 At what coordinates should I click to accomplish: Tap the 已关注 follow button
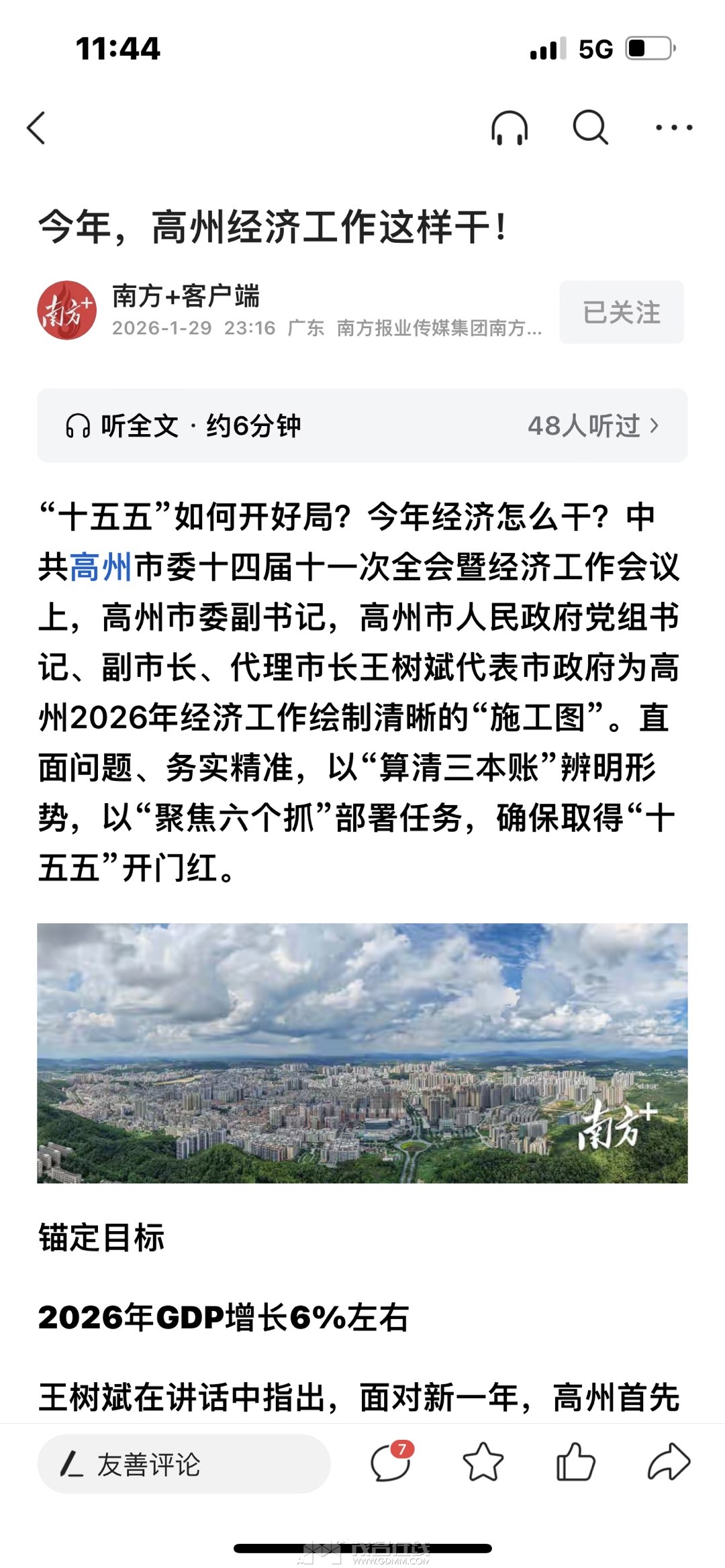point(622,313)
